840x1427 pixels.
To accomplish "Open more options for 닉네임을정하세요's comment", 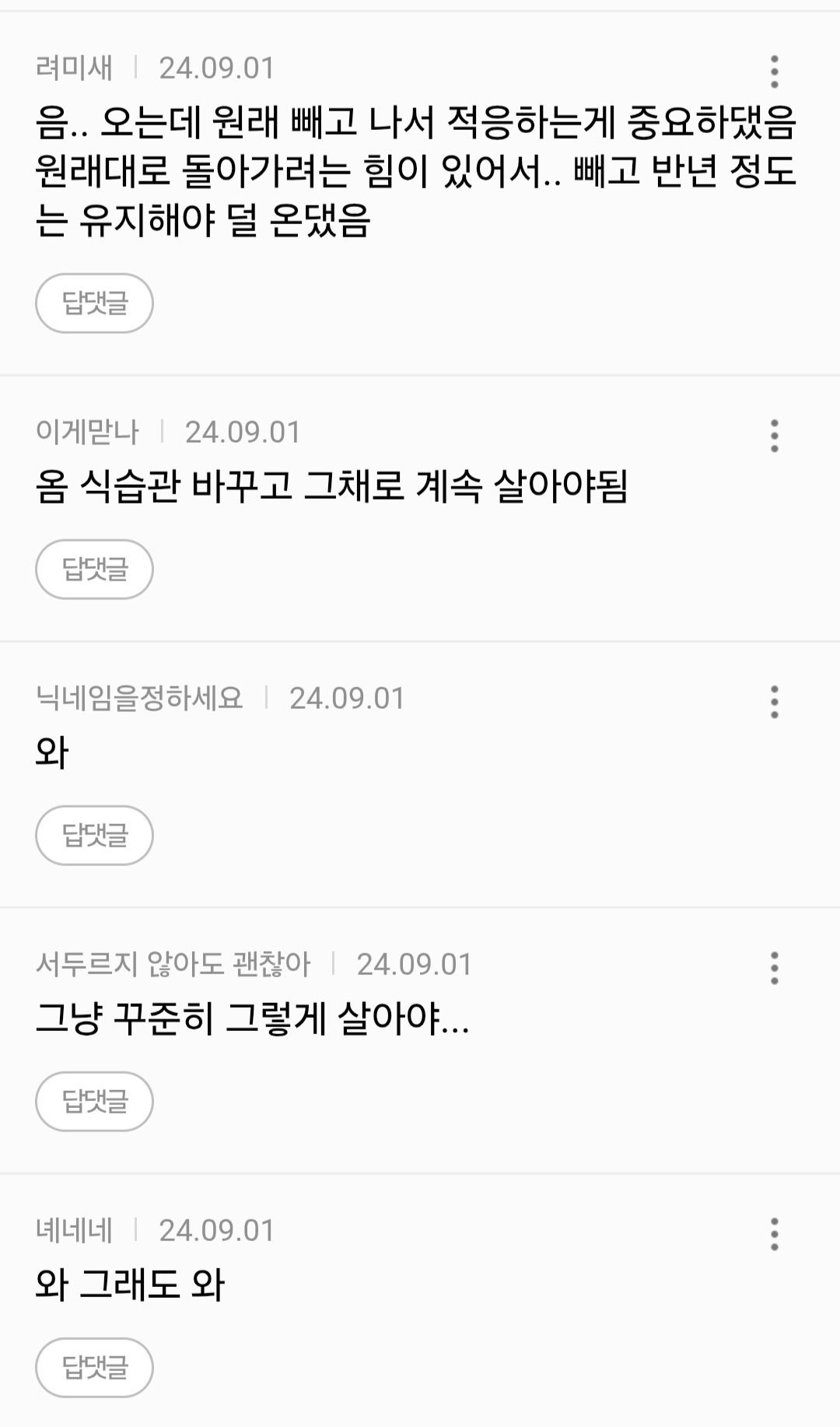I will pos(774,702).
